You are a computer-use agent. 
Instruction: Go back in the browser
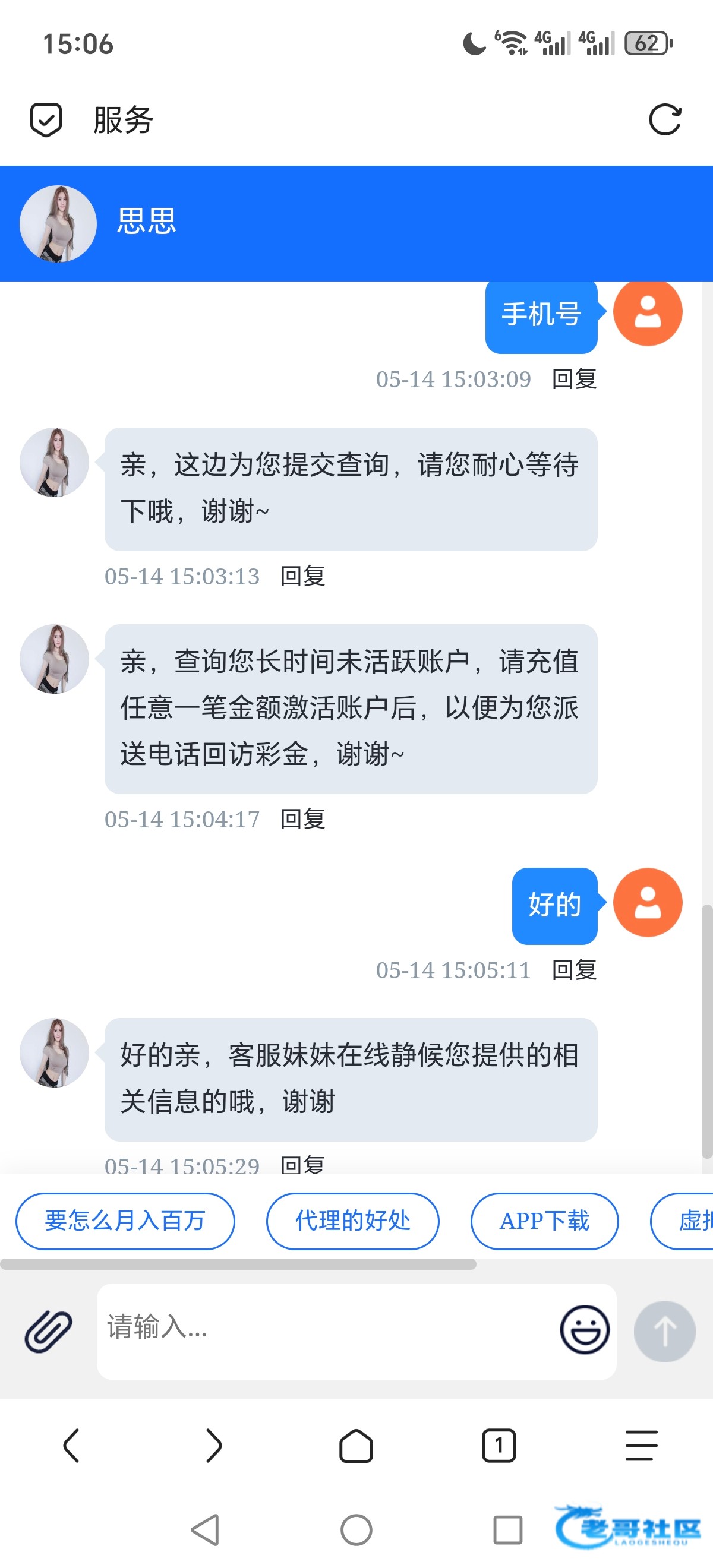71,1445
